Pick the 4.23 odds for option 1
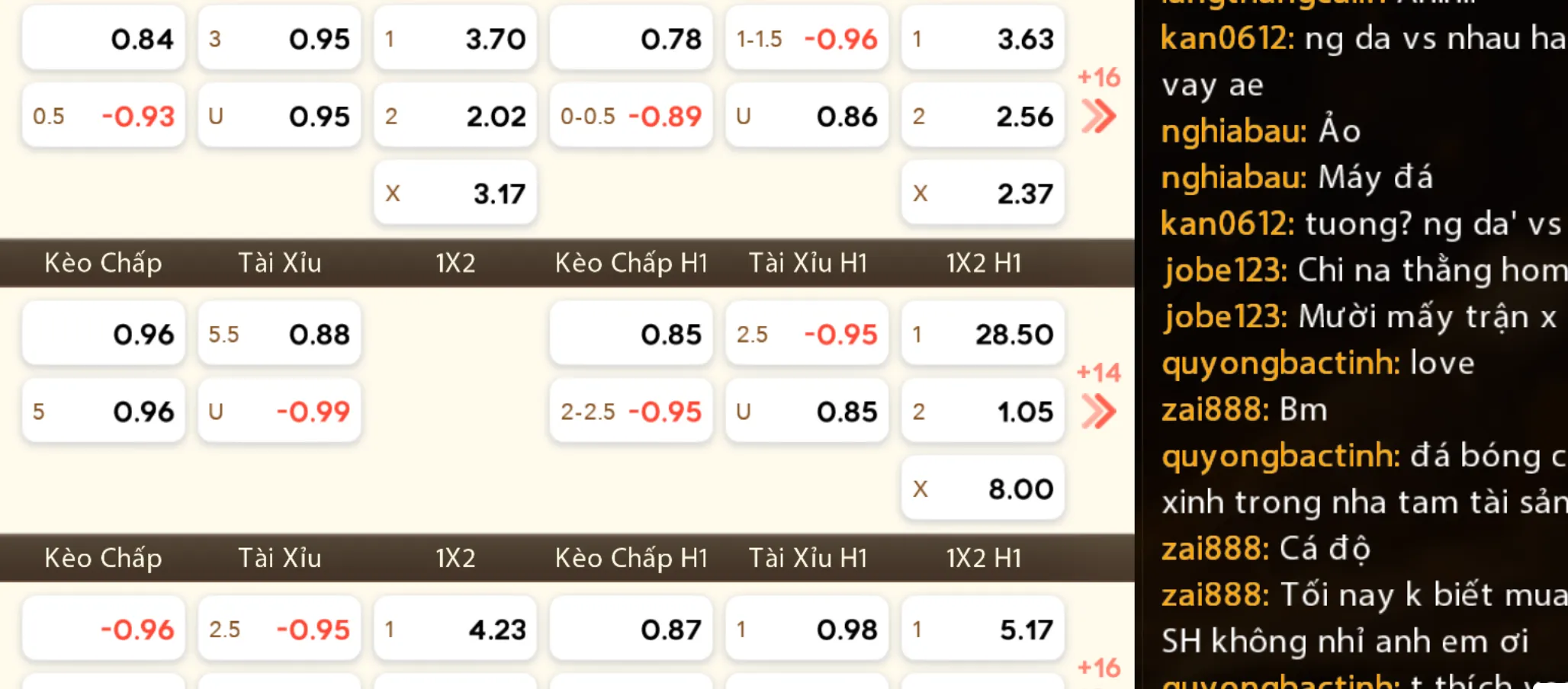 click(x=455, y=630)
